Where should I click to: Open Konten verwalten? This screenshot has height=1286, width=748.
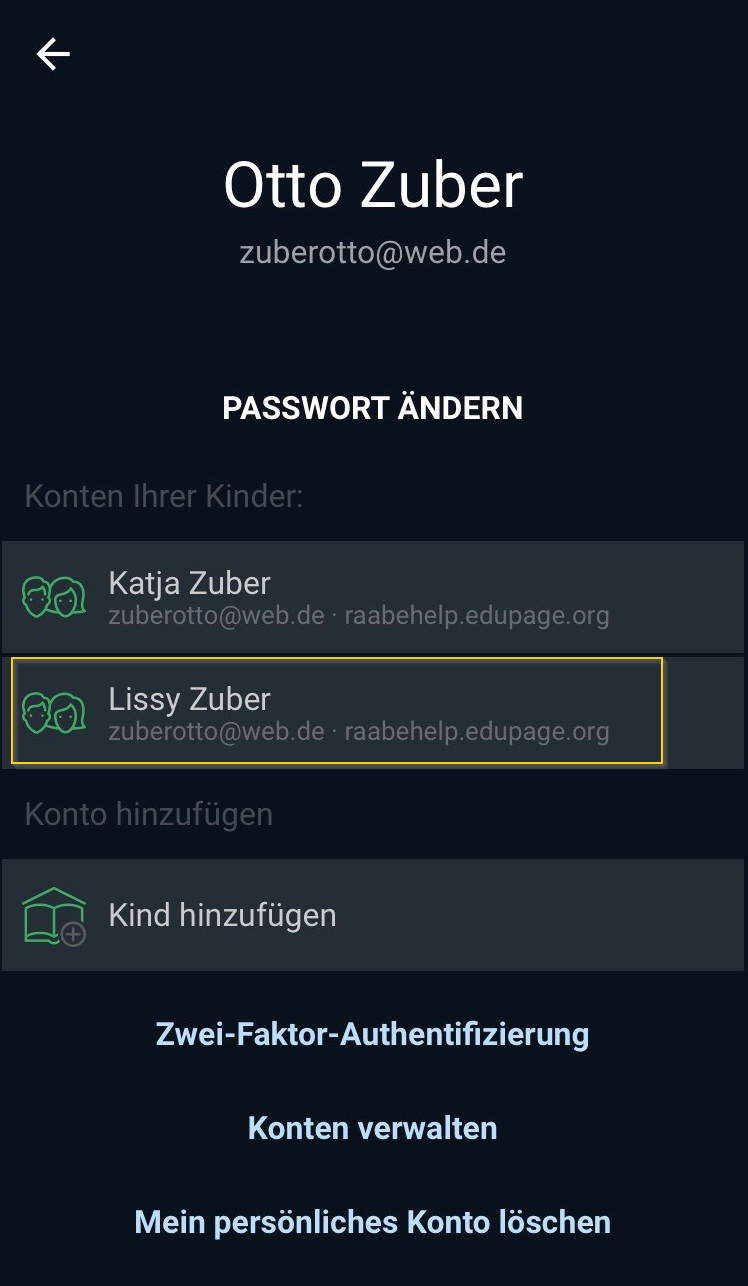pyautogui.click(x=373, y=1128)
